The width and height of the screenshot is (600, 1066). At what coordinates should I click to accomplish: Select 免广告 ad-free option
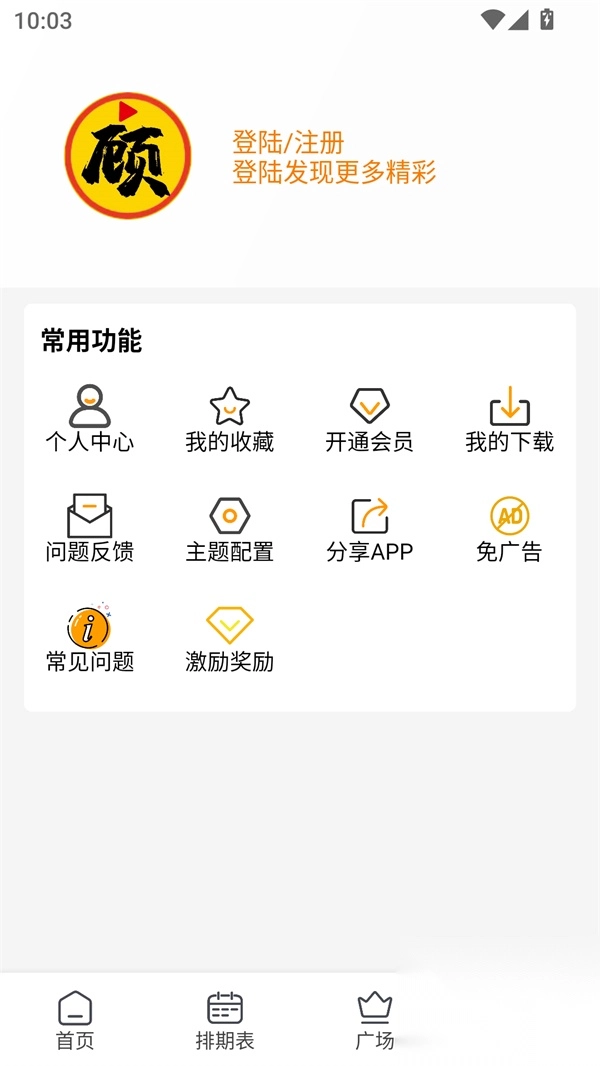pos(509,528)
